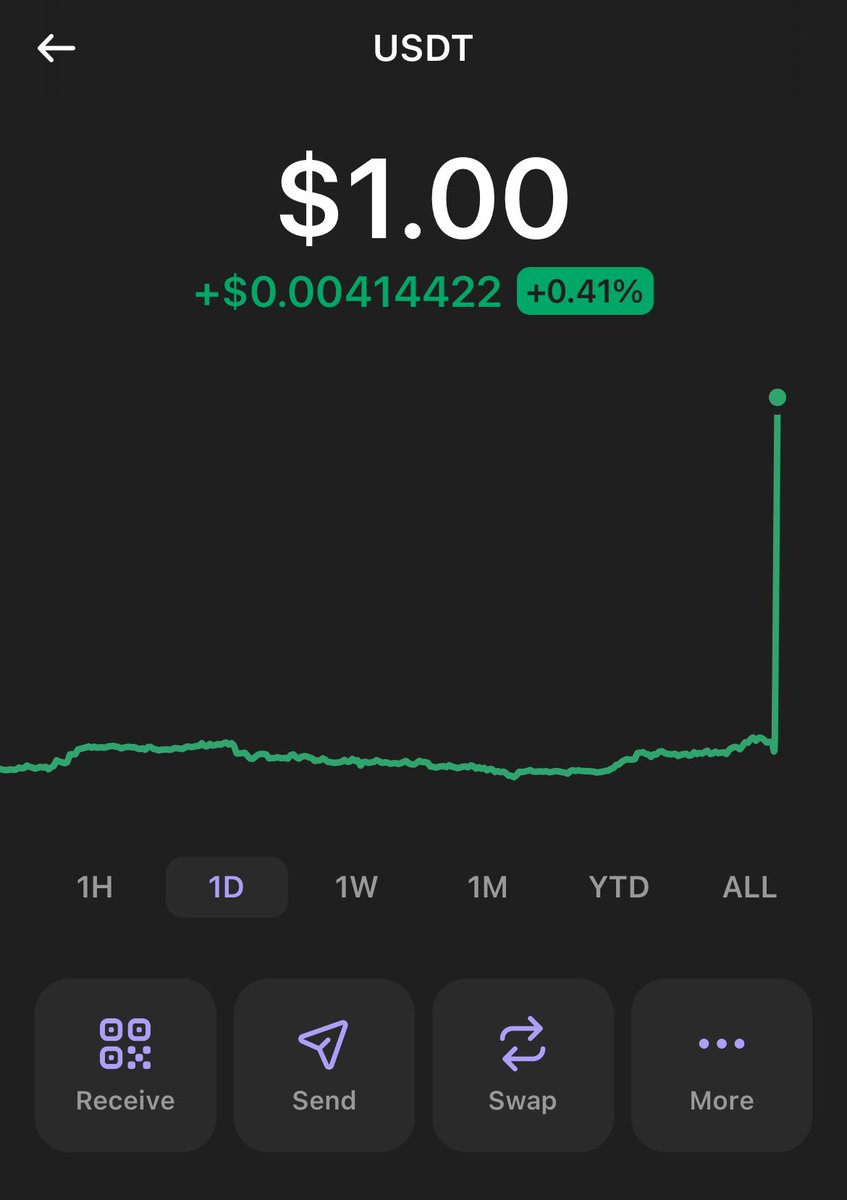Screen dimensions: 847x1200
Task: Open Receive to get USDT
Action: tap(125, 1065)
